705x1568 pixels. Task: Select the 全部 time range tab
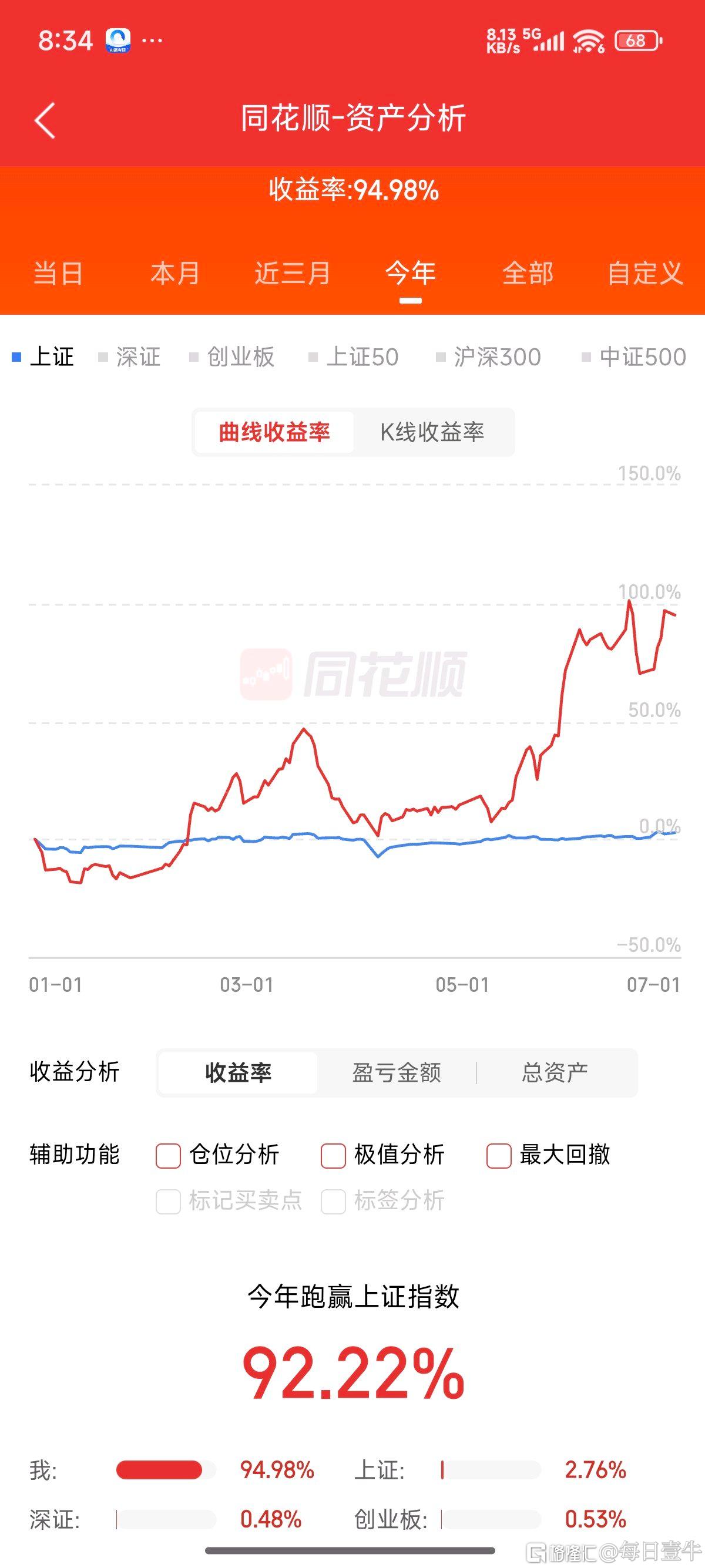pos(528,273)
